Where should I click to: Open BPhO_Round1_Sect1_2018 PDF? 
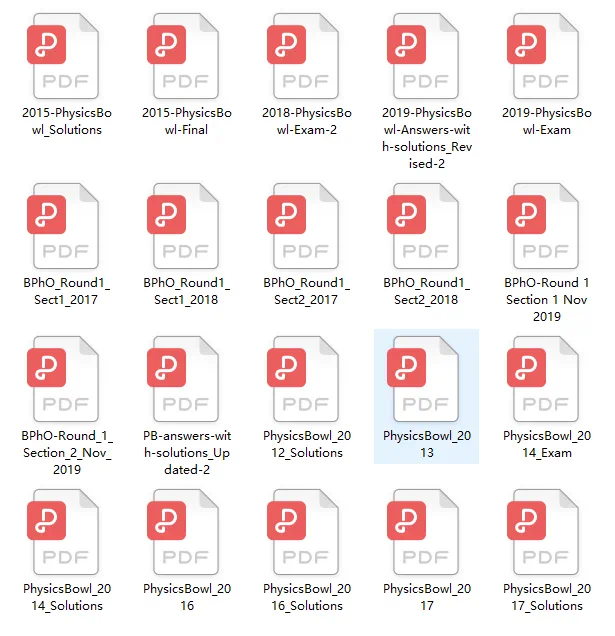tap(187, 225)
